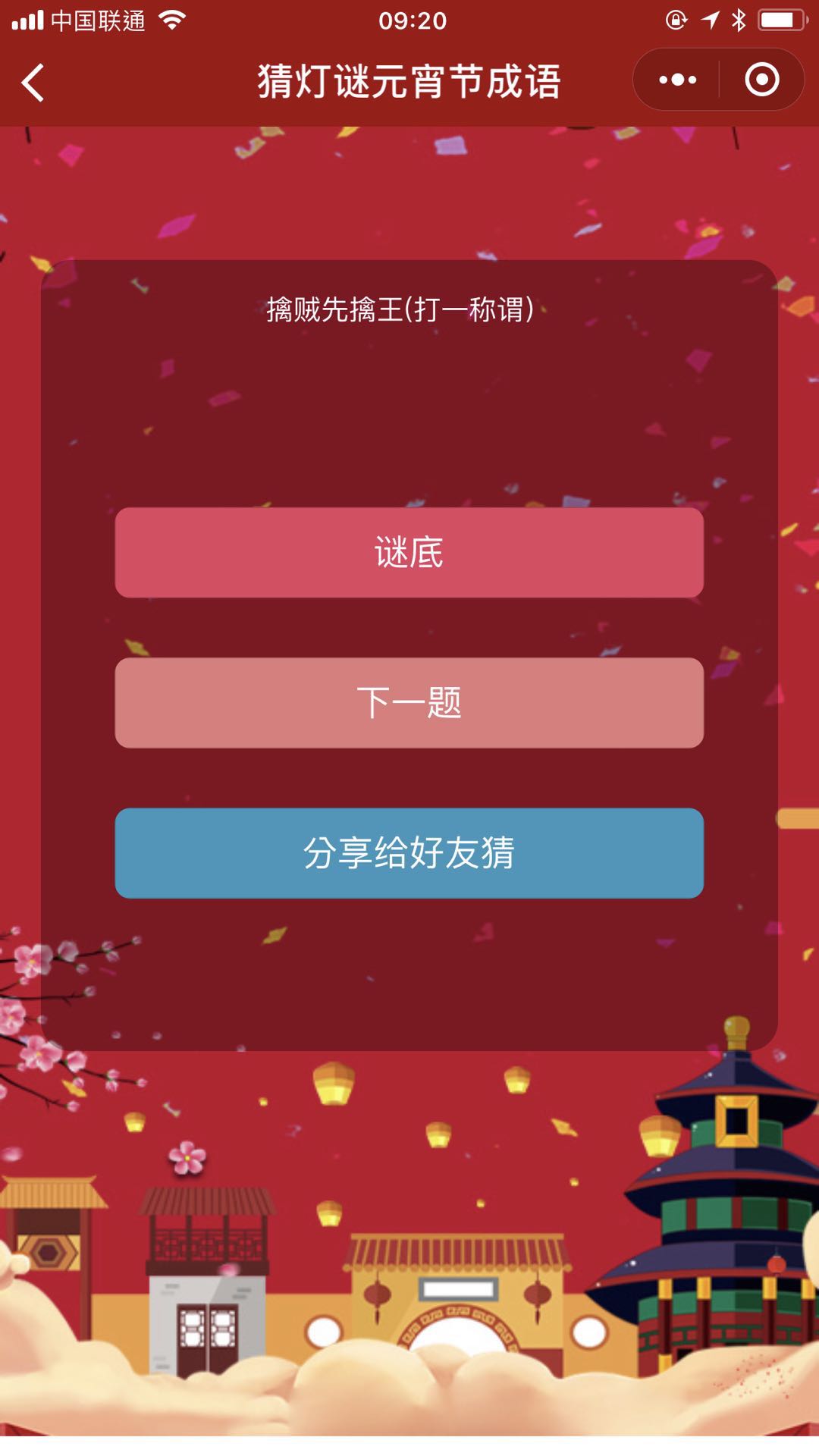Go back using the arrow icon

(x=33, y=82)
